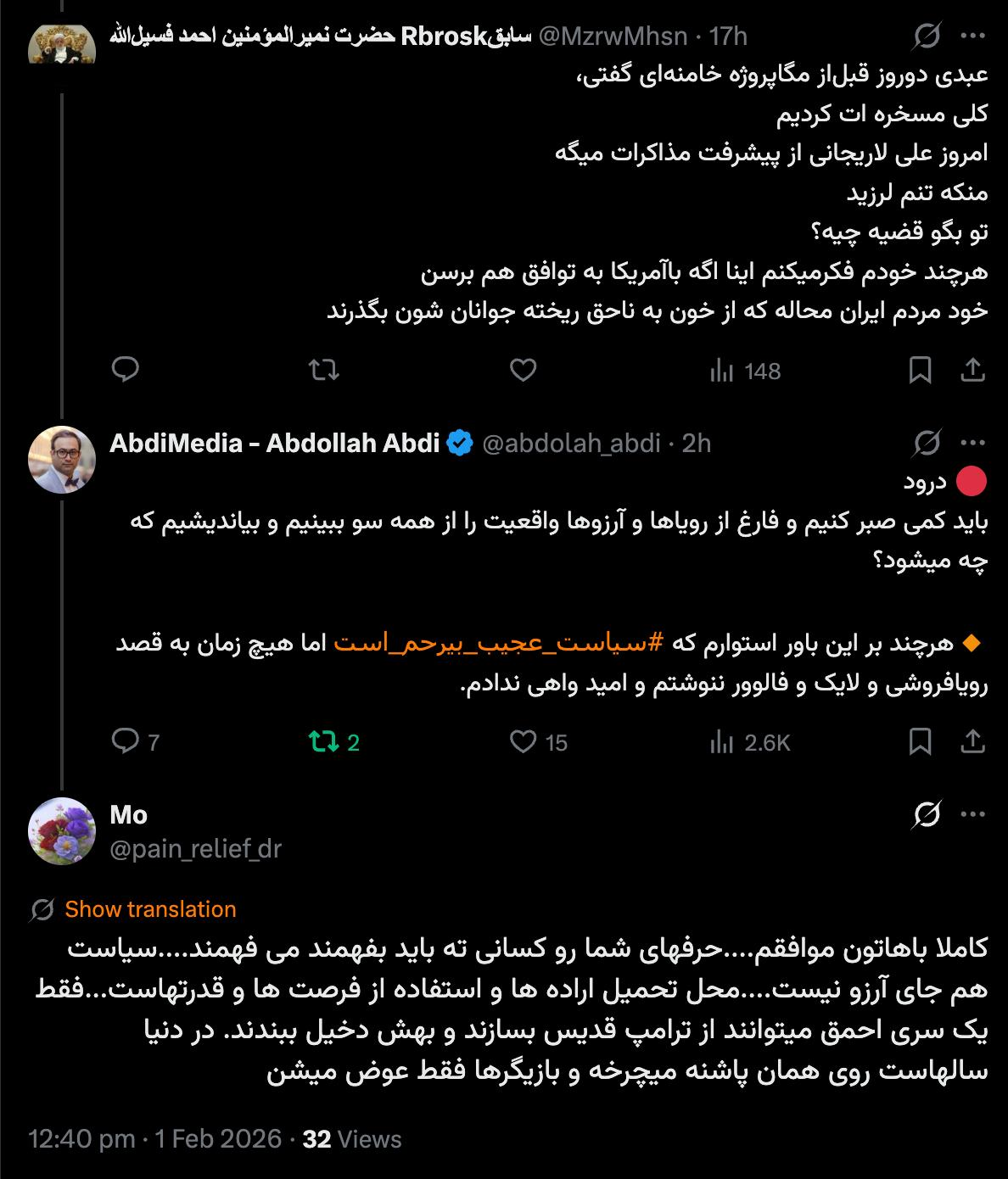Reply to the @MzrwMhsn post
This screenshot has width=1008, height=1179.
(126, 370)
